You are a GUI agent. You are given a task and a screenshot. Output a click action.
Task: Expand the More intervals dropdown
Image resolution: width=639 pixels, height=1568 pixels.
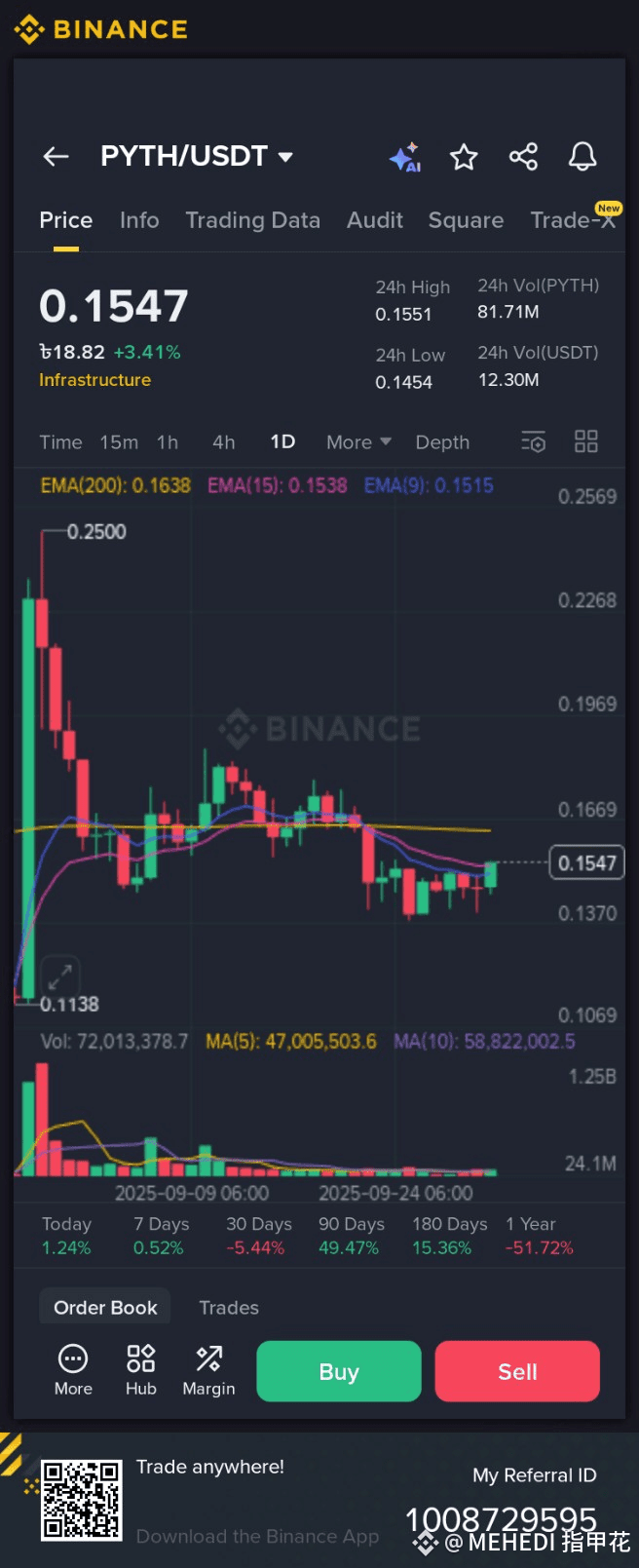tap(358, 442)
